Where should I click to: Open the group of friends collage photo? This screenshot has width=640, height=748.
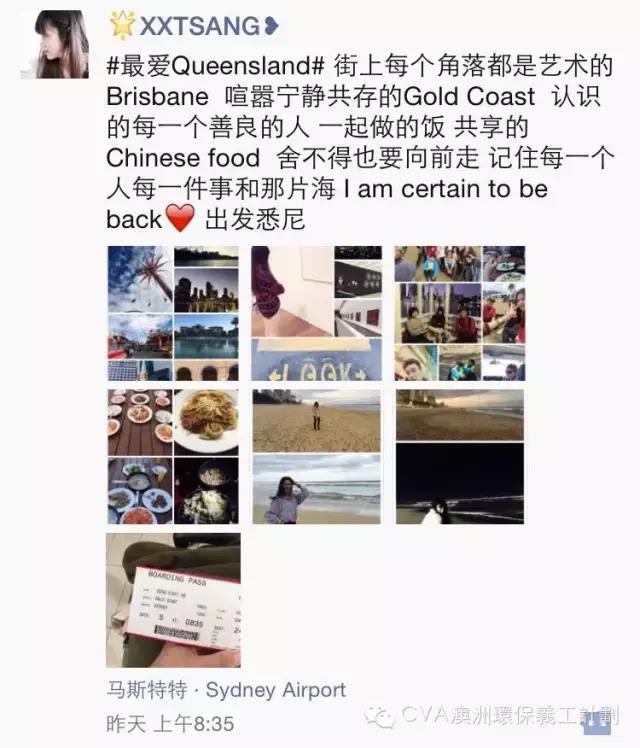pyautogui.click(x=459, y=313)
